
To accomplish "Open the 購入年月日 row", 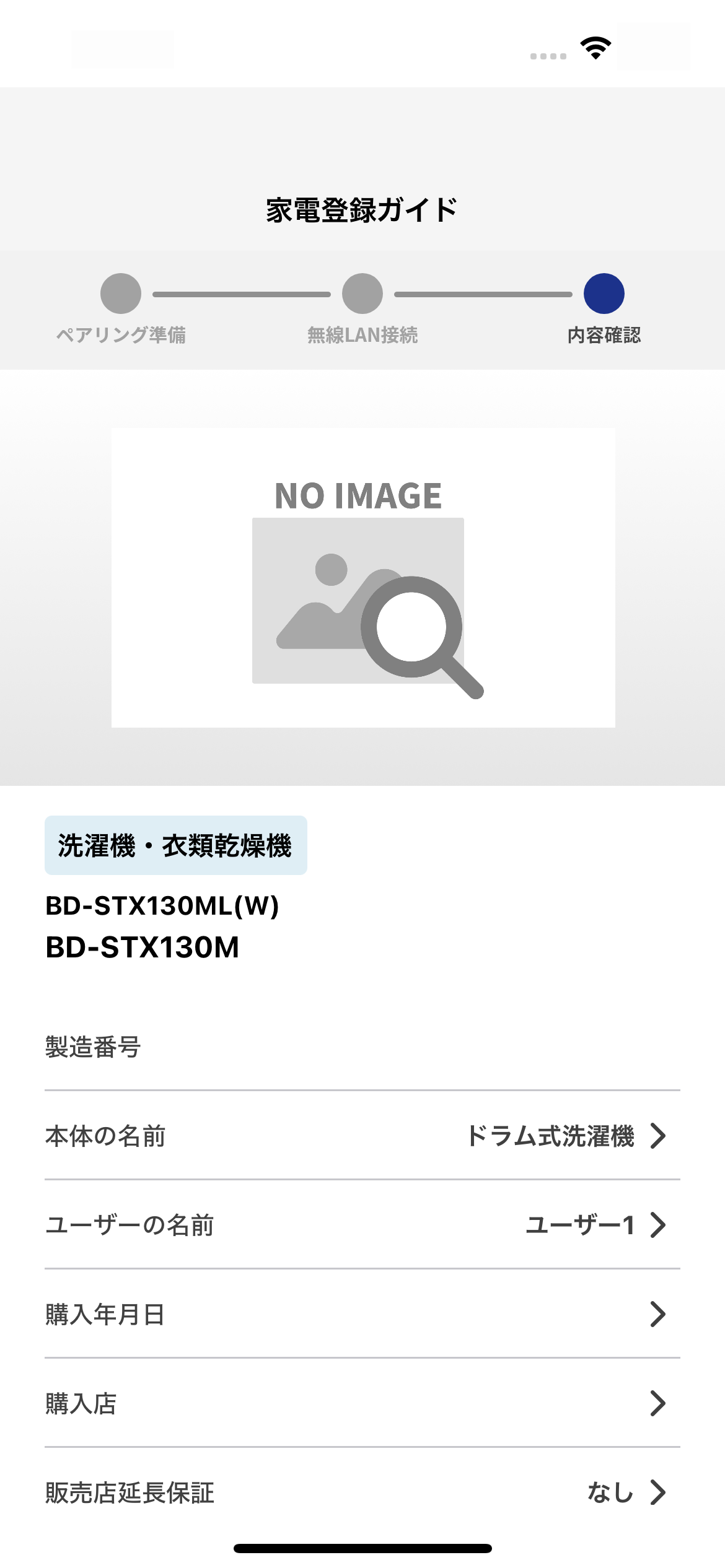I will click(x=362, y=1314).
